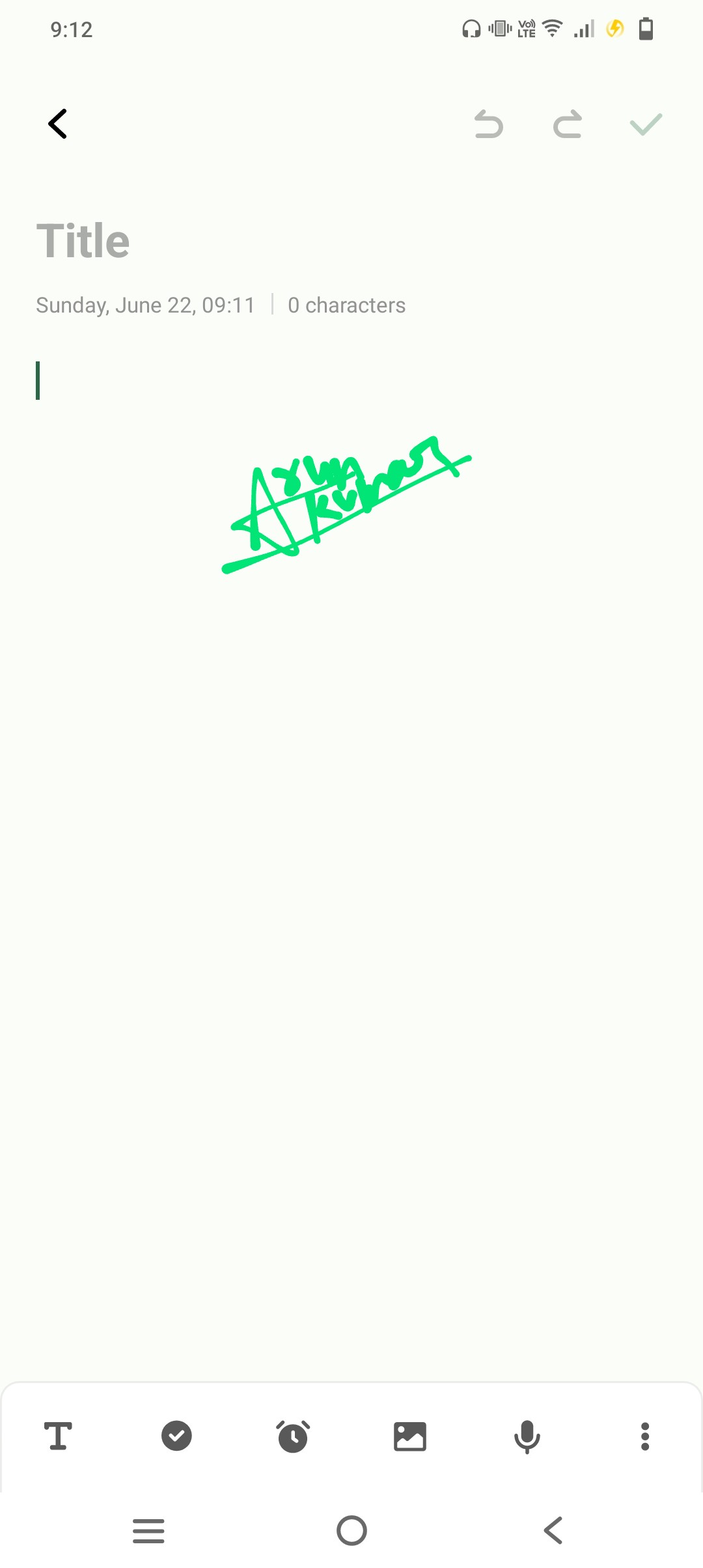Open the more options menu in toolbar
This screenshot has width=703, height=1568.
click(645, 1436)
